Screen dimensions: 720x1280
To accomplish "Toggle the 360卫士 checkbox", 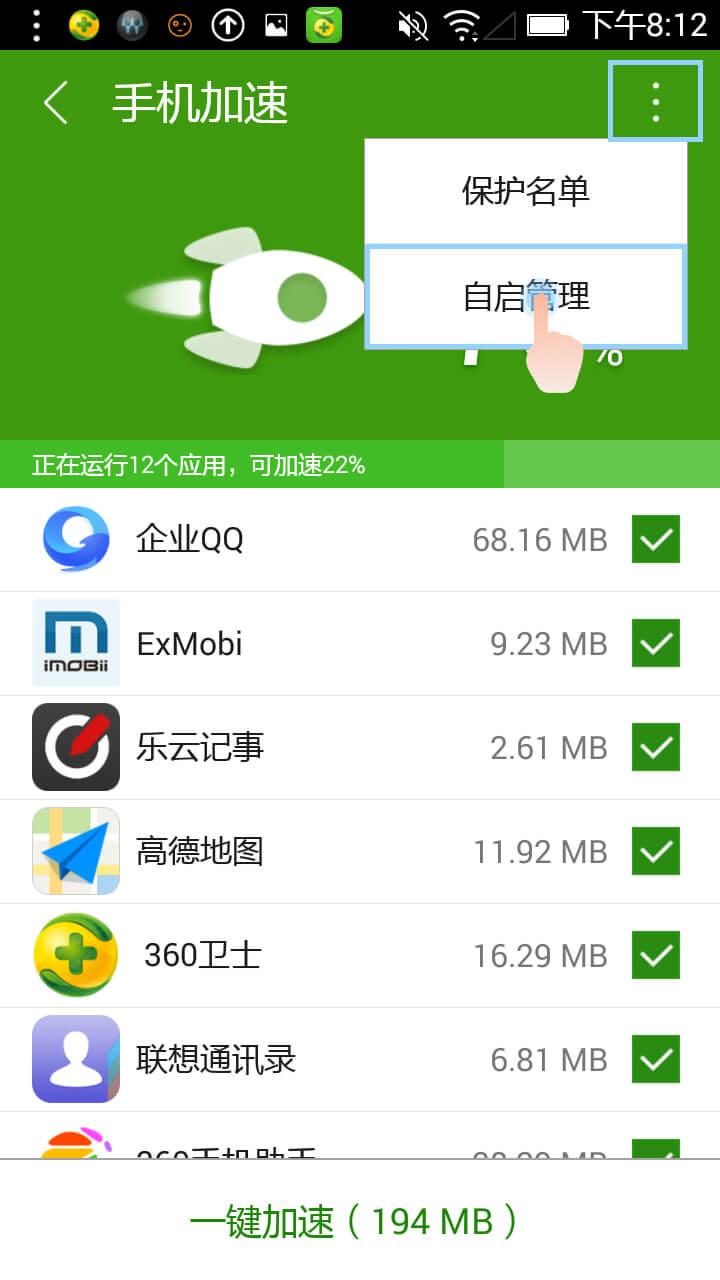I will [x=656, y=955].
